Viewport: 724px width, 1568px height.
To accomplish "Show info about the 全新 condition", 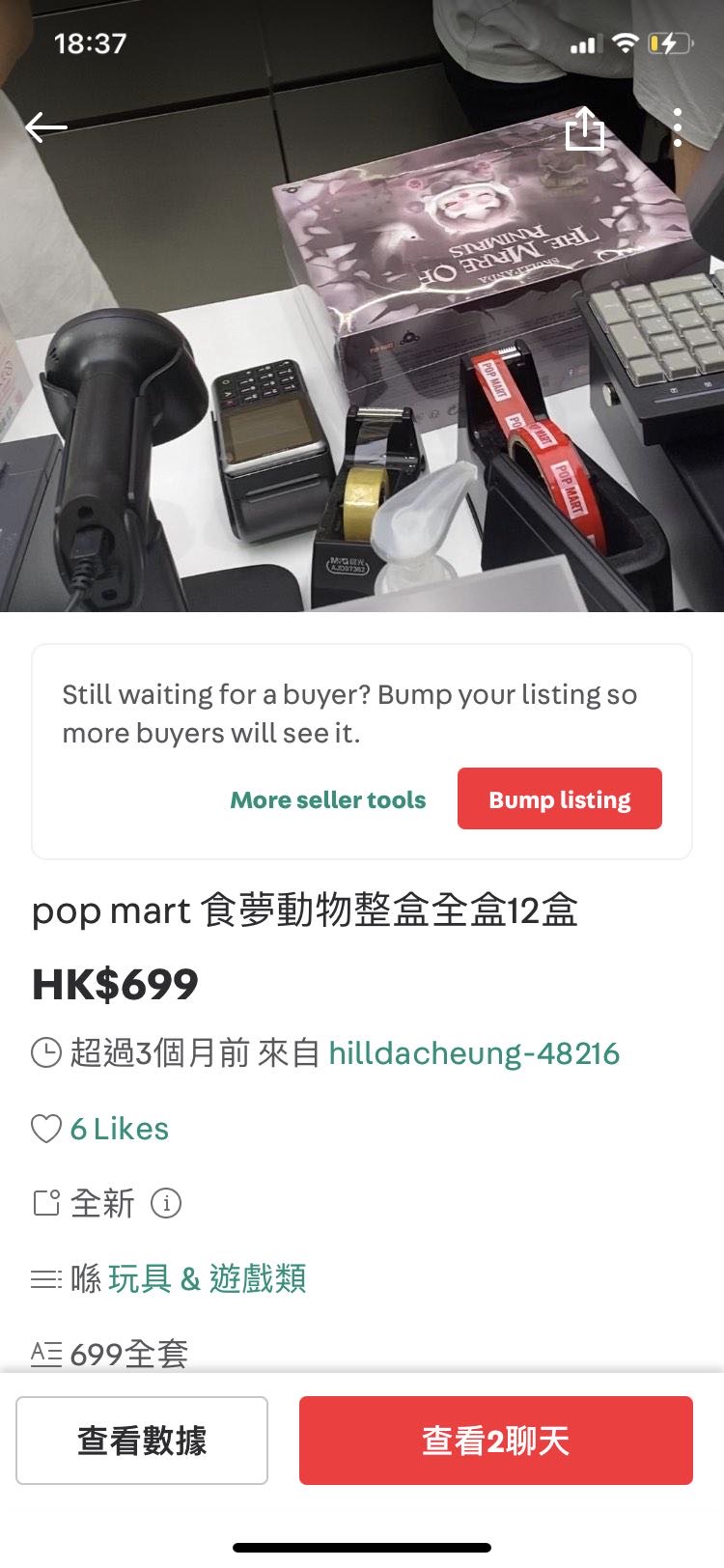I will pos(166,1203).
